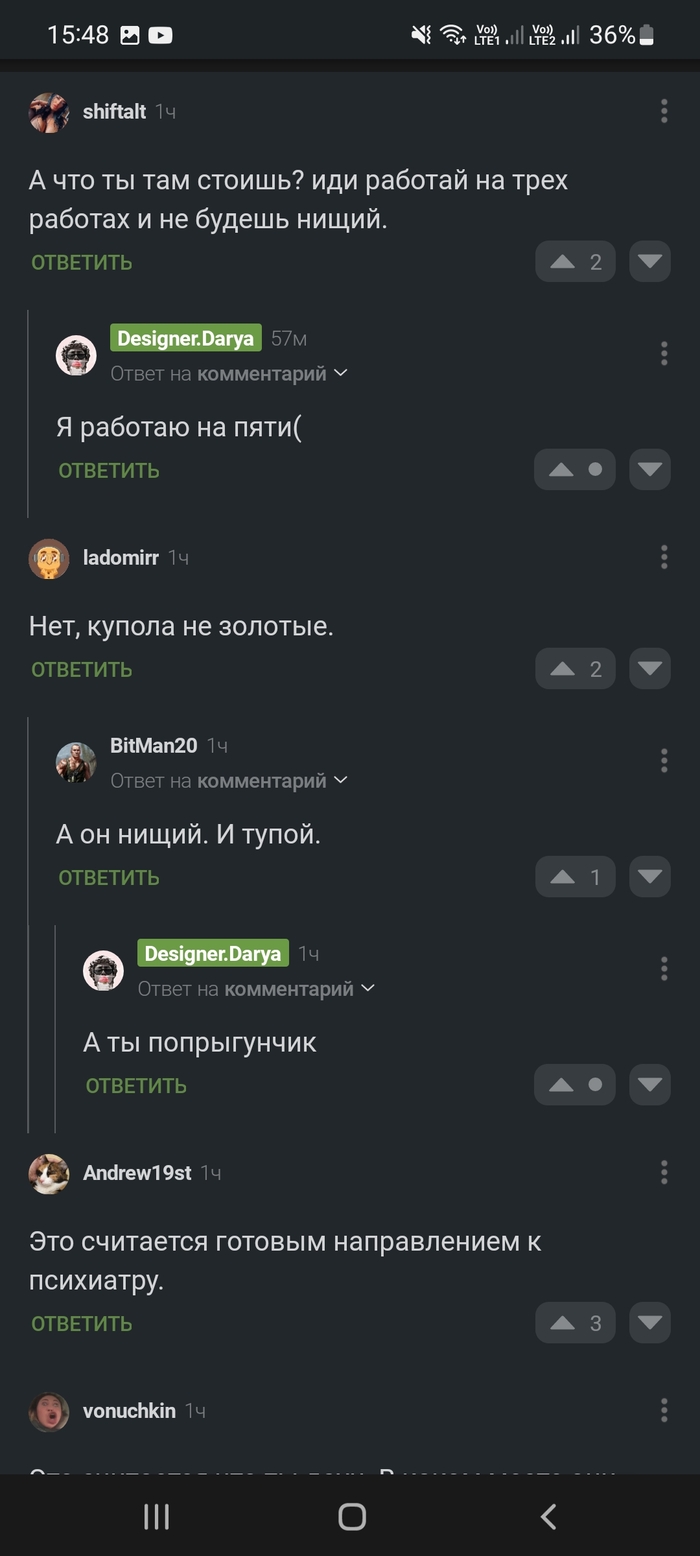Downvote BitMan20's comment
The height and width of the screenshot is (1556, 700).
[650, 877]
